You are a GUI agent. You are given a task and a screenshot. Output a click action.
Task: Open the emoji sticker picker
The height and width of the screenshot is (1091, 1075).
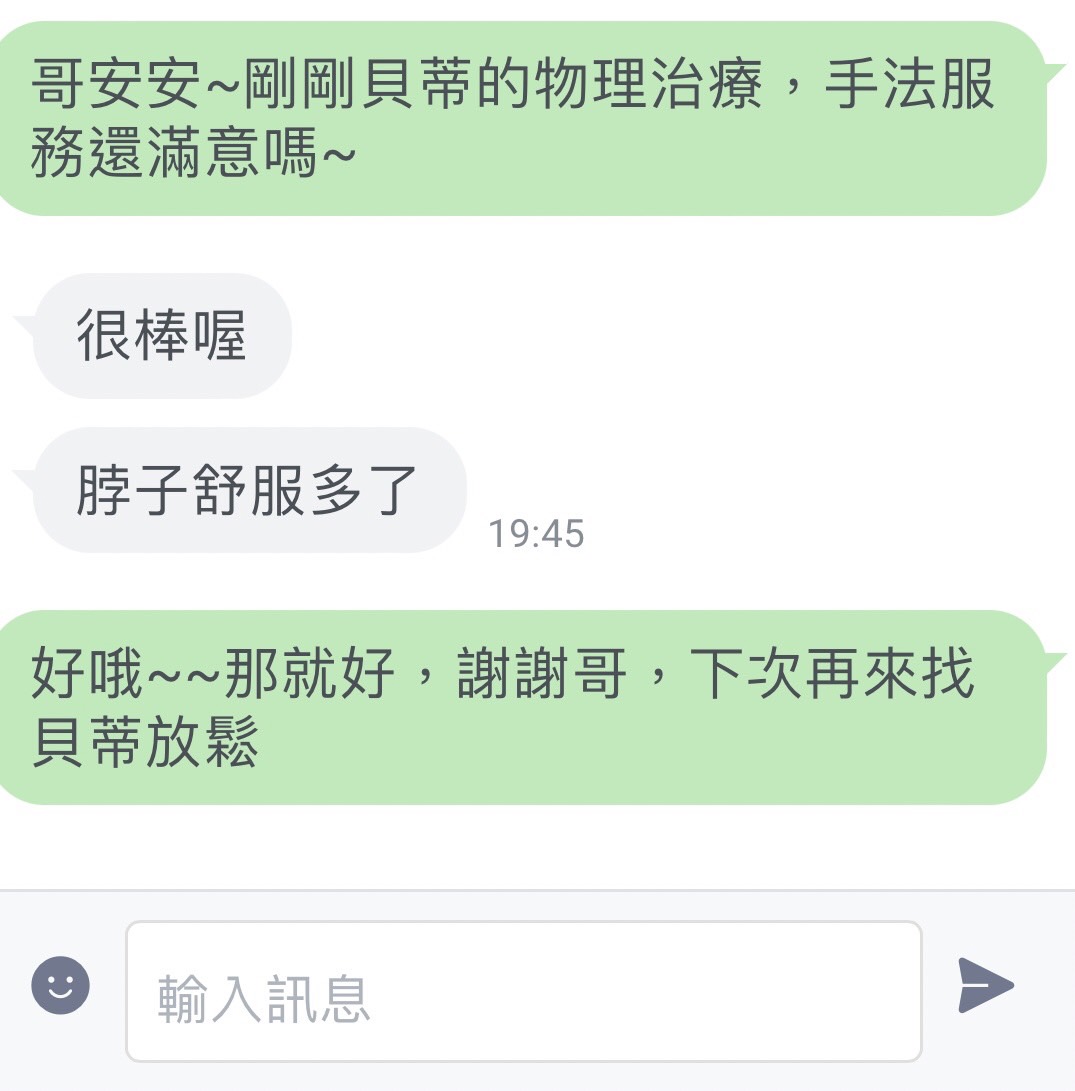61,986
